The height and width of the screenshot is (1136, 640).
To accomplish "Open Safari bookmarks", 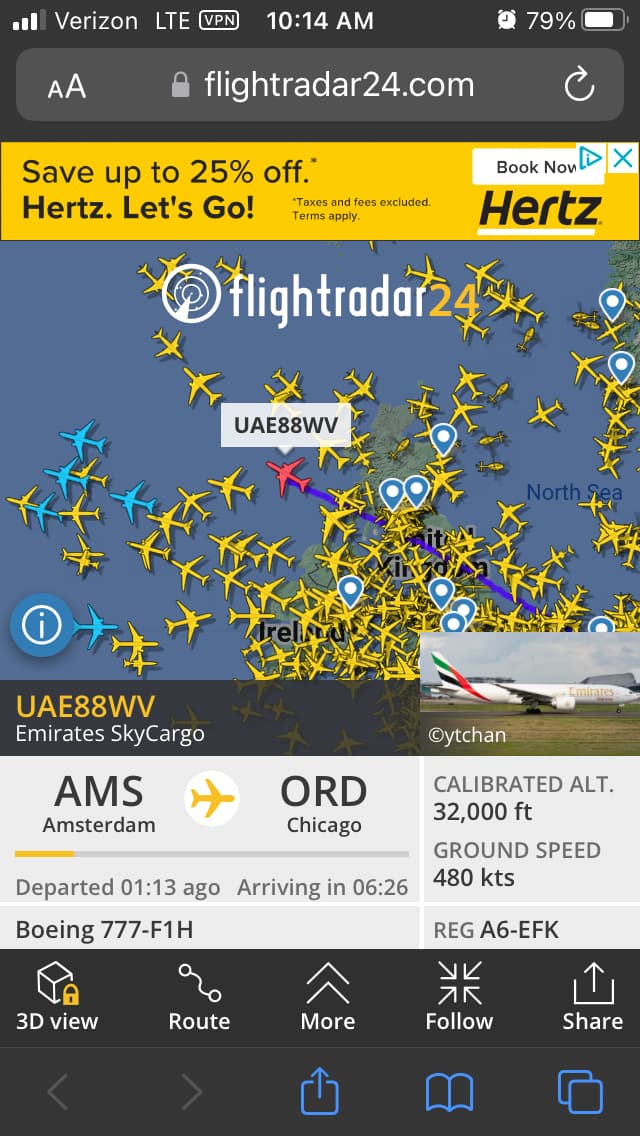I will (449, 1091).
